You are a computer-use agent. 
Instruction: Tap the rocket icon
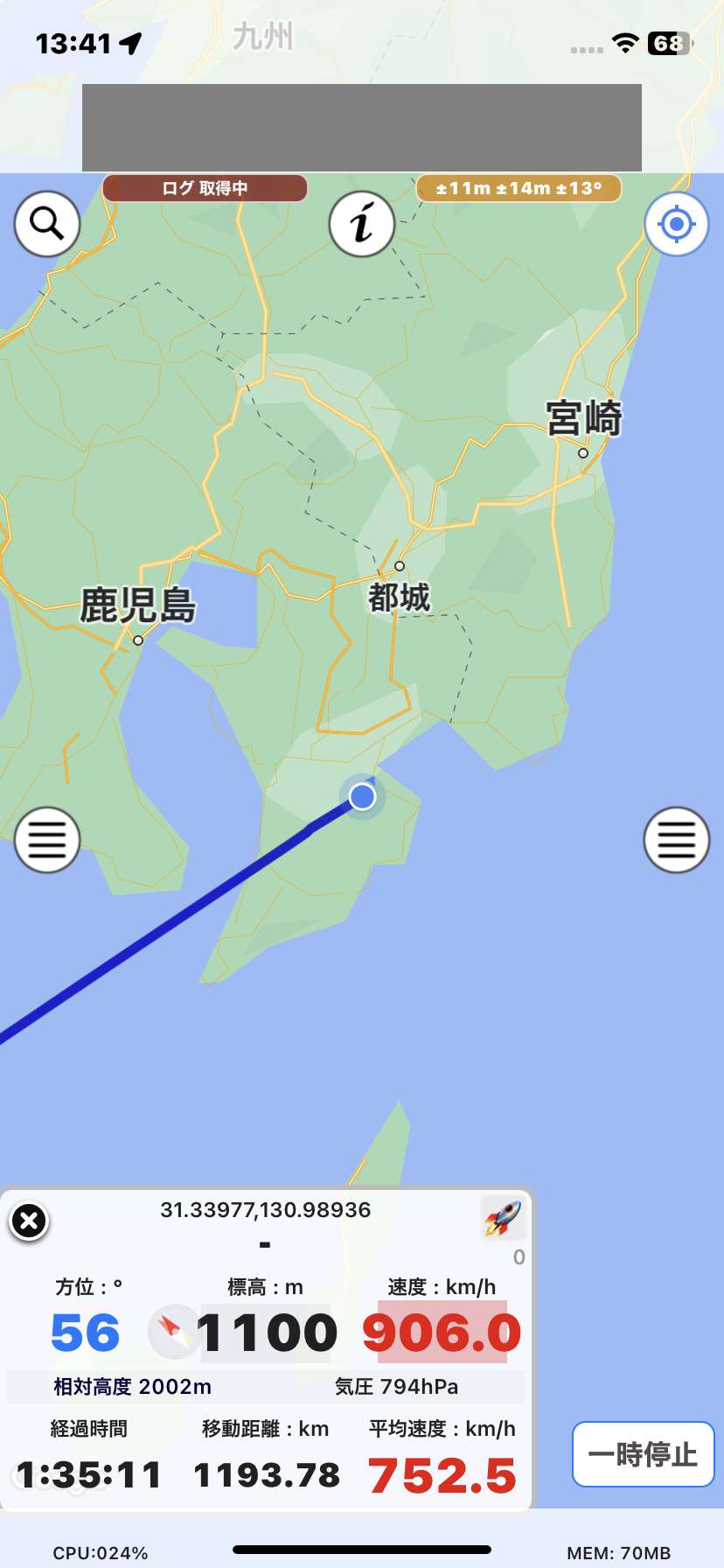click(x=503, y=1218)
